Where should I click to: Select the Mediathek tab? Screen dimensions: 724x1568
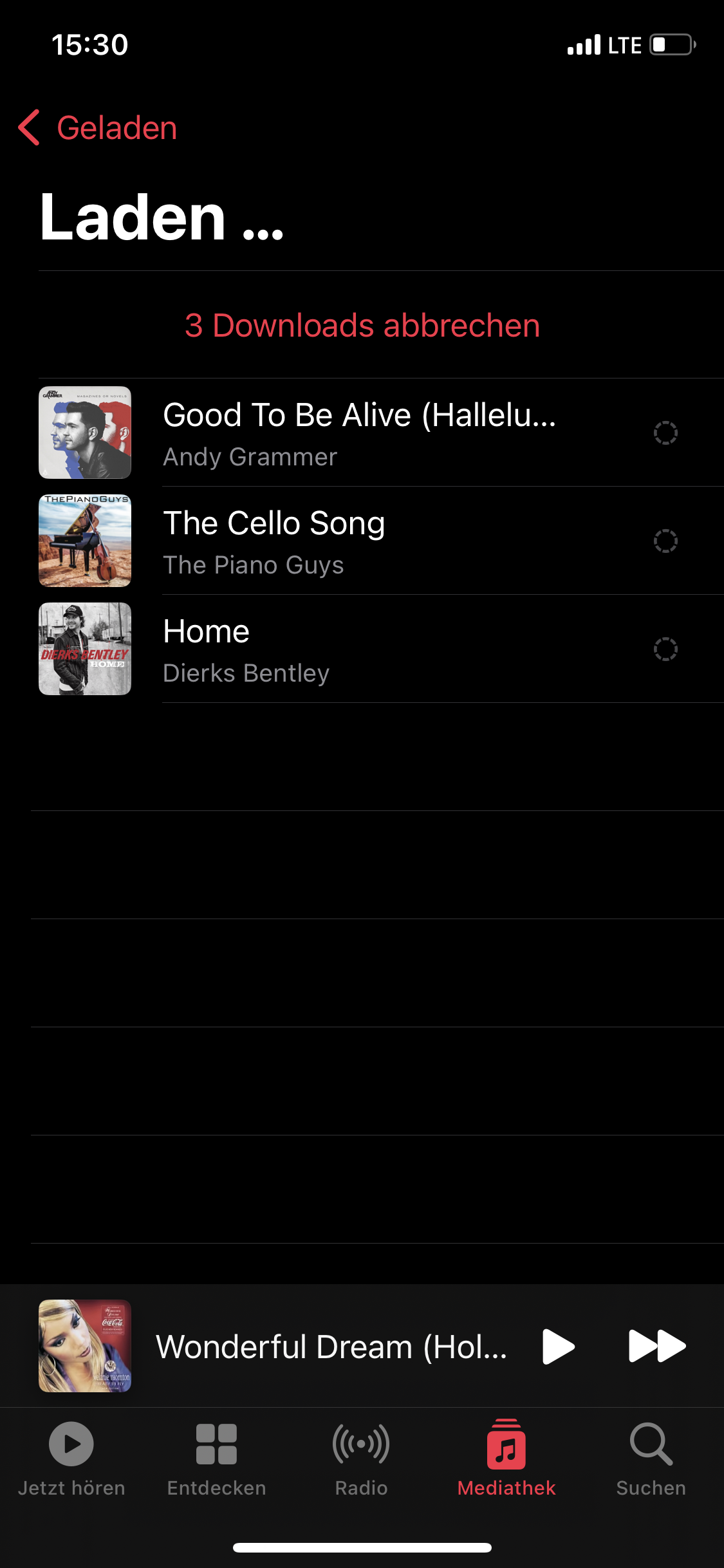tap(506, 1459)
